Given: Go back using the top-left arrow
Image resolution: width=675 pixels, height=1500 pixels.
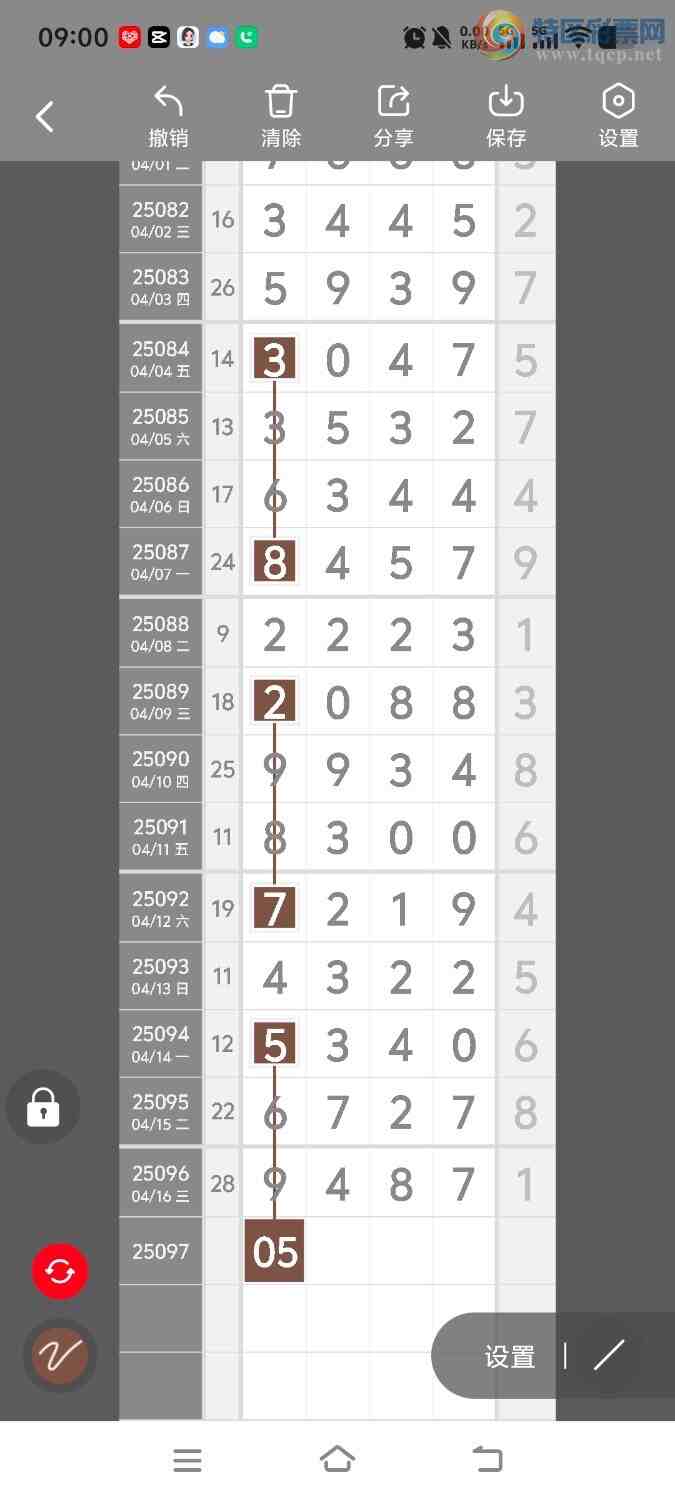Looking at the screenshot, I should (x=45, y=117).
